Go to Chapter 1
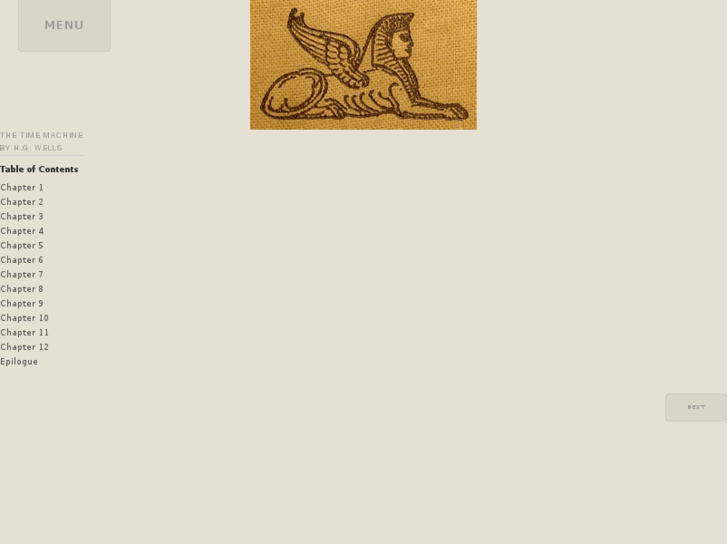727x545 pixels. coord(22,188)
